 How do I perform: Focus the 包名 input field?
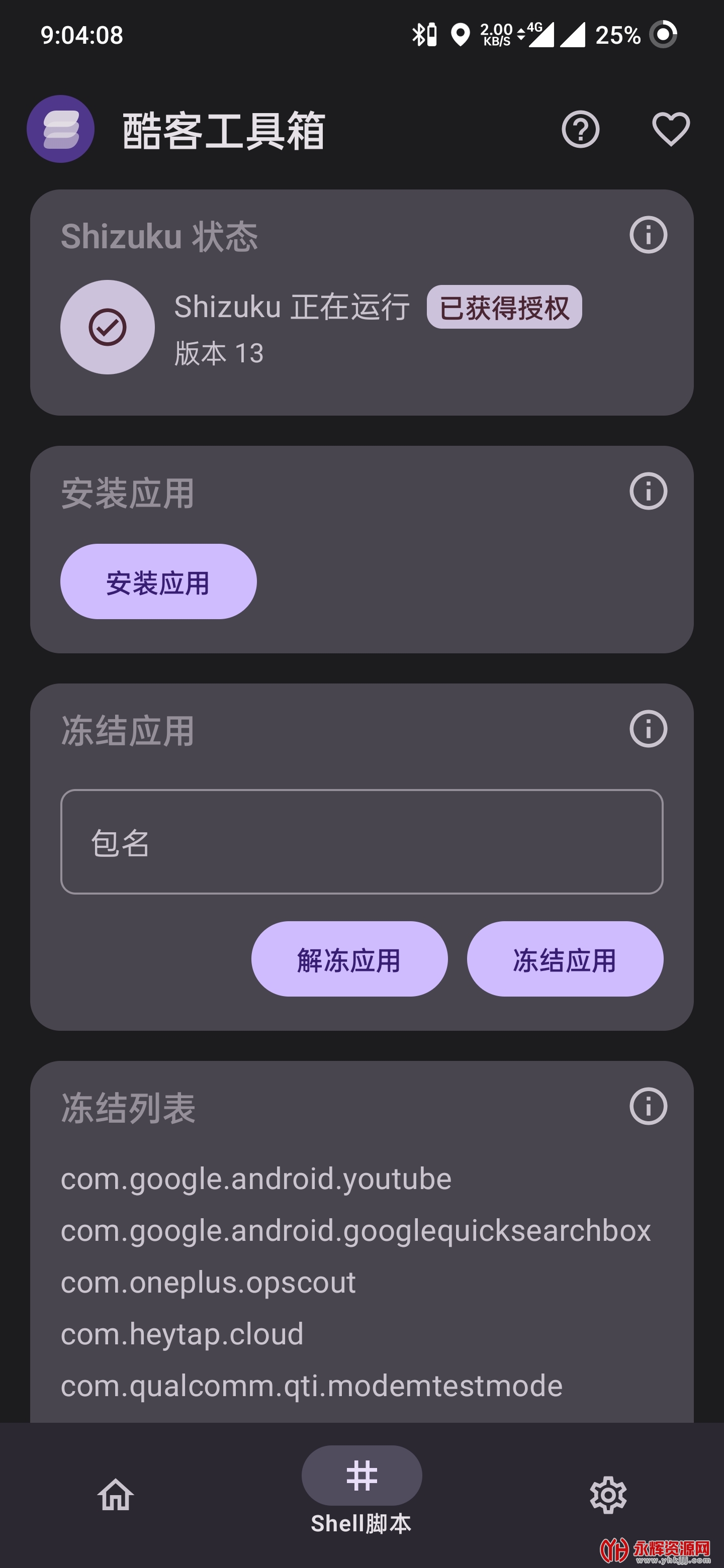pos(361,842)
